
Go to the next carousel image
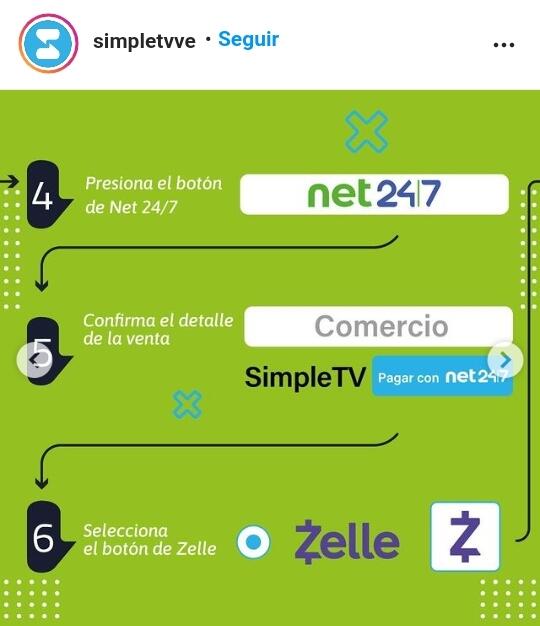[505, 360]
